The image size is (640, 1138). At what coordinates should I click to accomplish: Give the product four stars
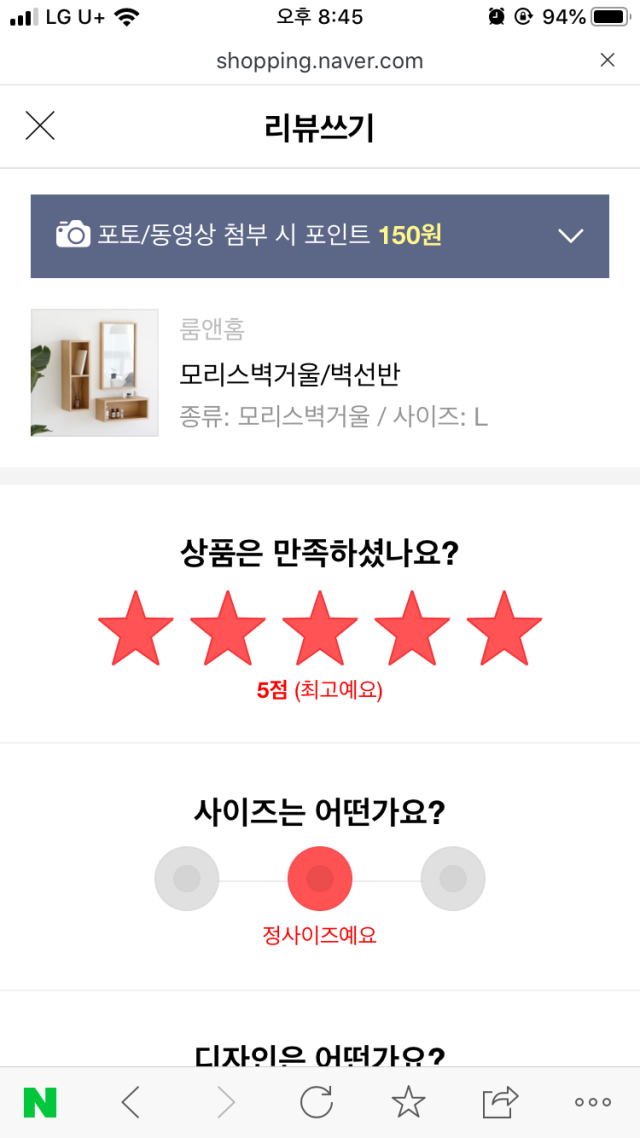coord(412,629)
